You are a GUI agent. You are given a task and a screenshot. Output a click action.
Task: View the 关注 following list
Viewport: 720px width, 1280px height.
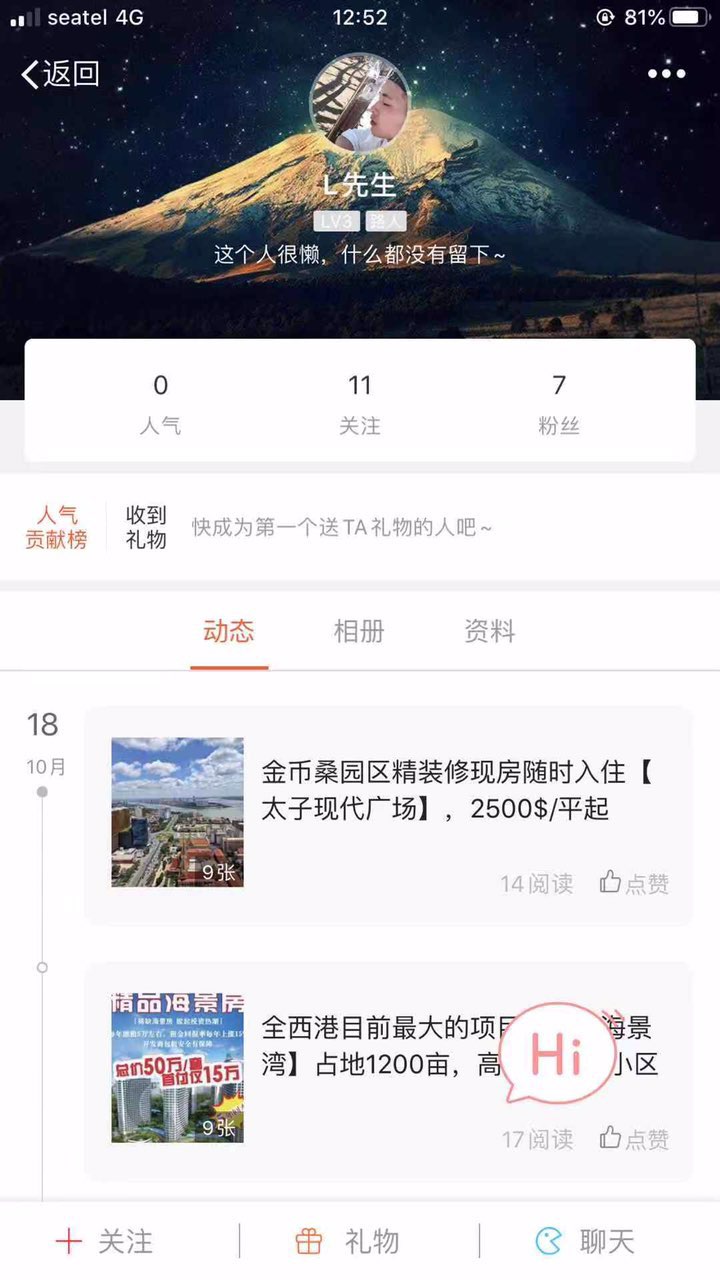tap(360, 404)
